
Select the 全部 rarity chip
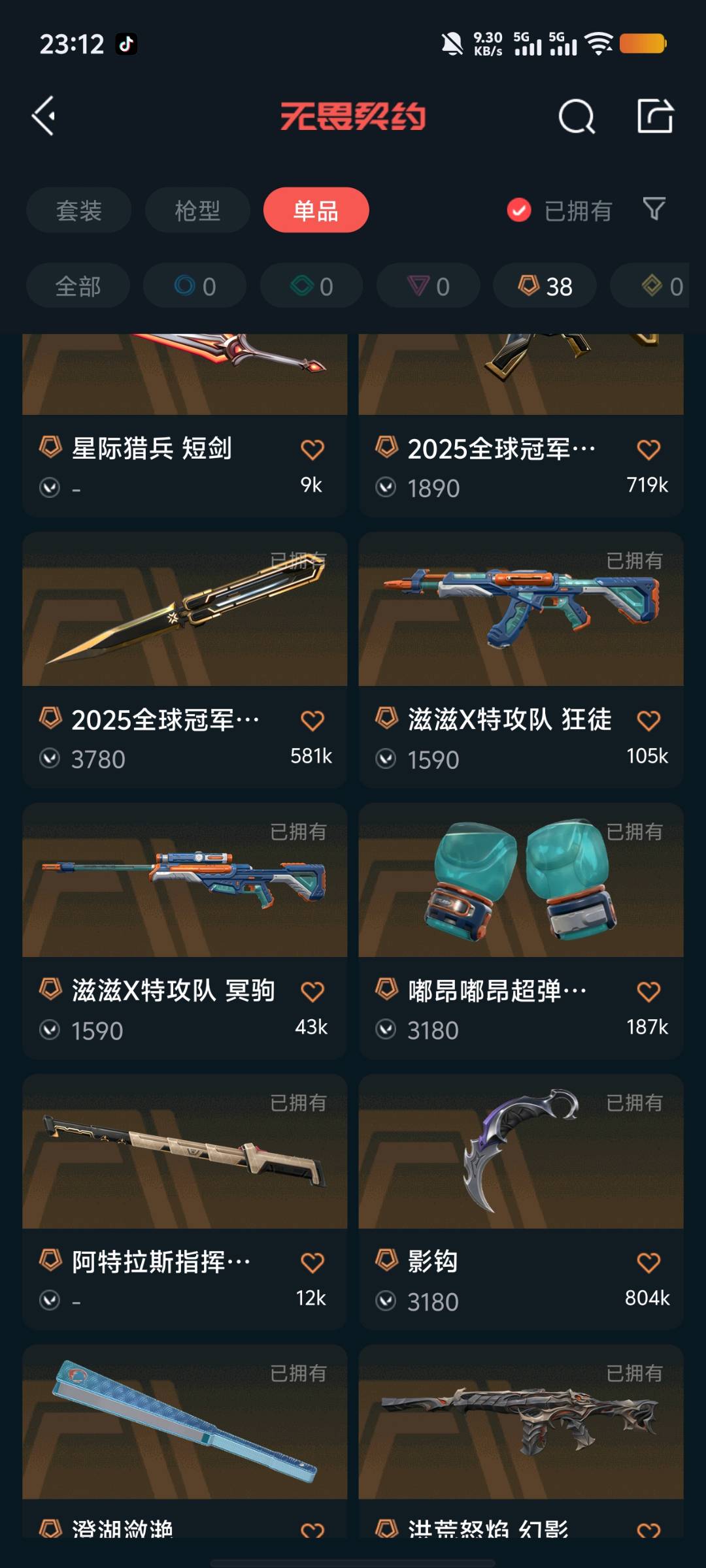pos(78,286)
